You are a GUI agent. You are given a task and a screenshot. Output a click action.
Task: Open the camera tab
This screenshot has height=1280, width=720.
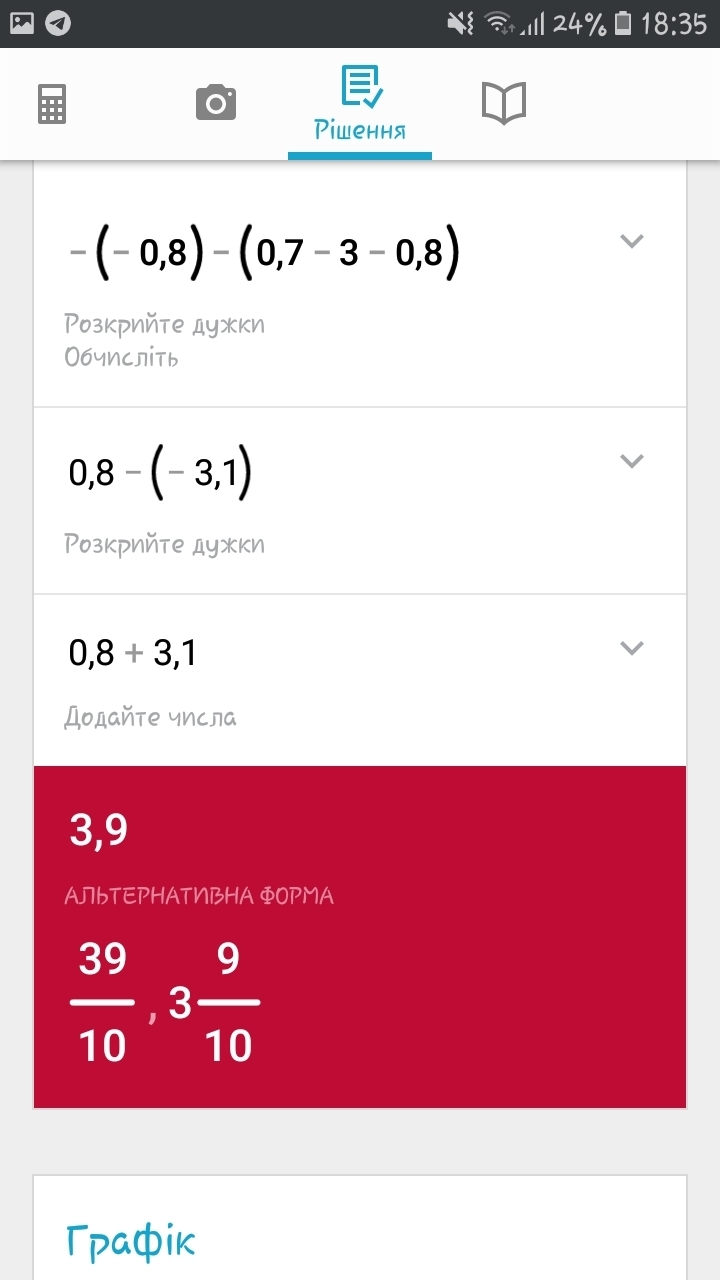(215, 103)
